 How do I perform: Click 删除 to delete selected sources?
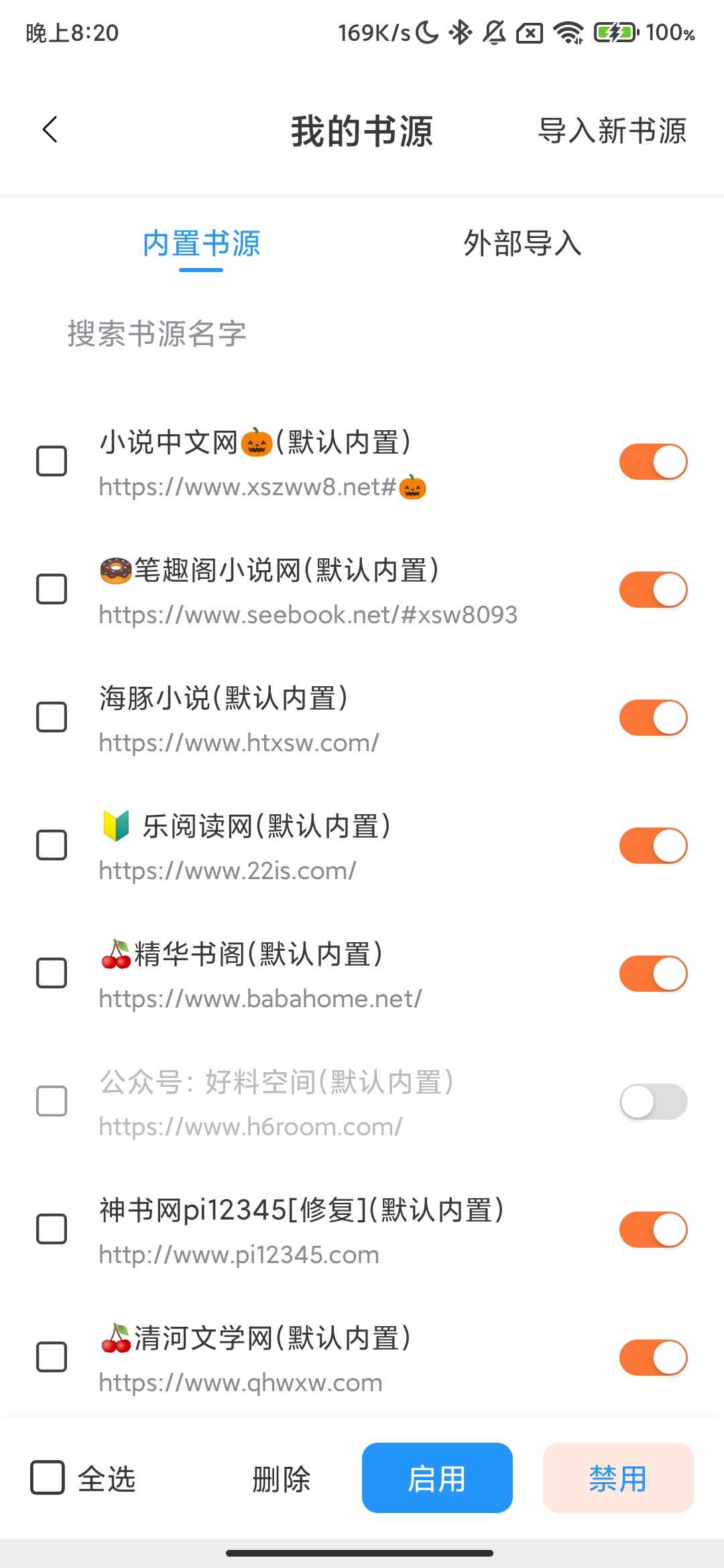point(282,1480)
